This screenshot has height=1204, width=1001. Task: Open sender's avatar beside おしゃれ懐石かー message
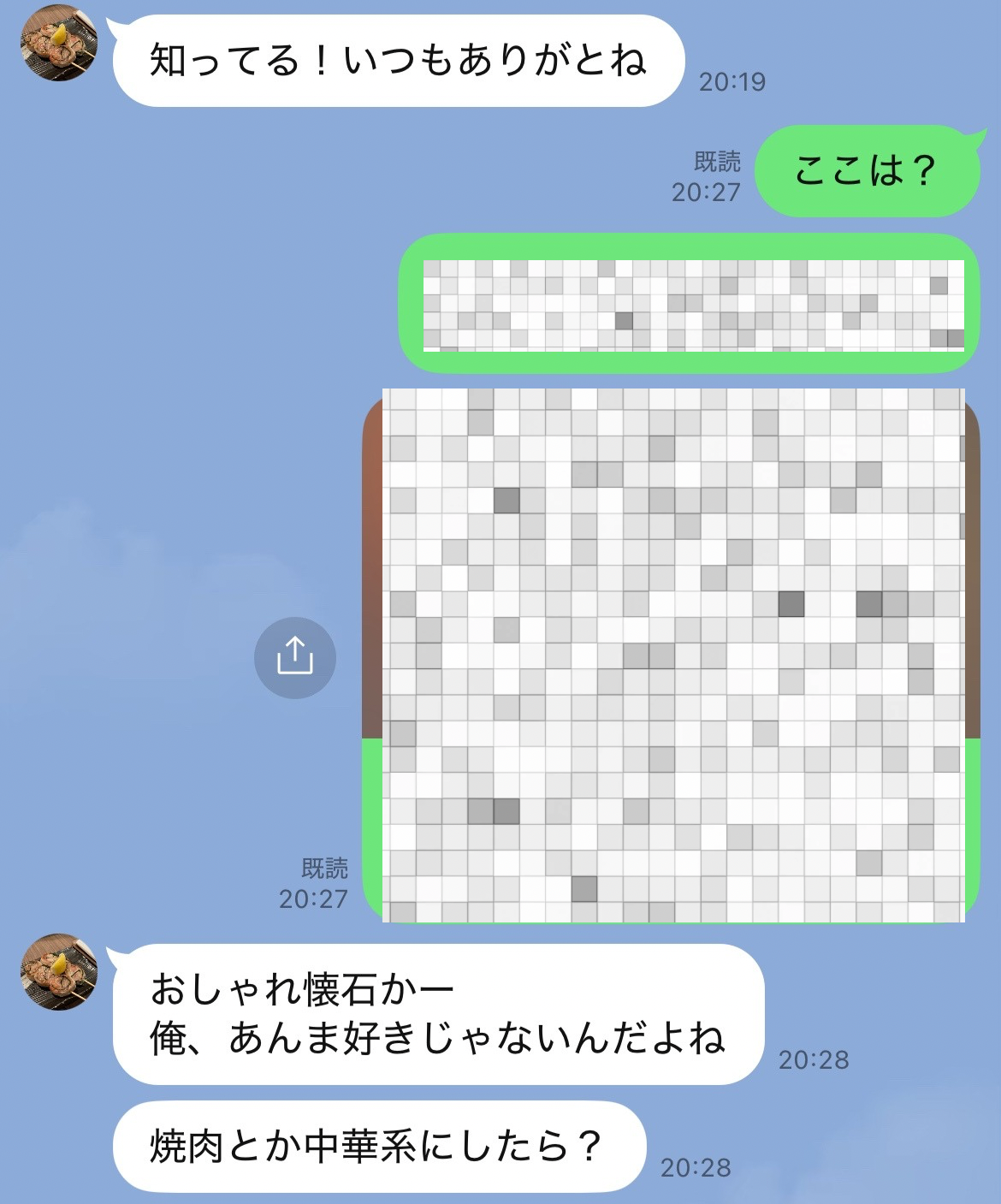[58, 971]
